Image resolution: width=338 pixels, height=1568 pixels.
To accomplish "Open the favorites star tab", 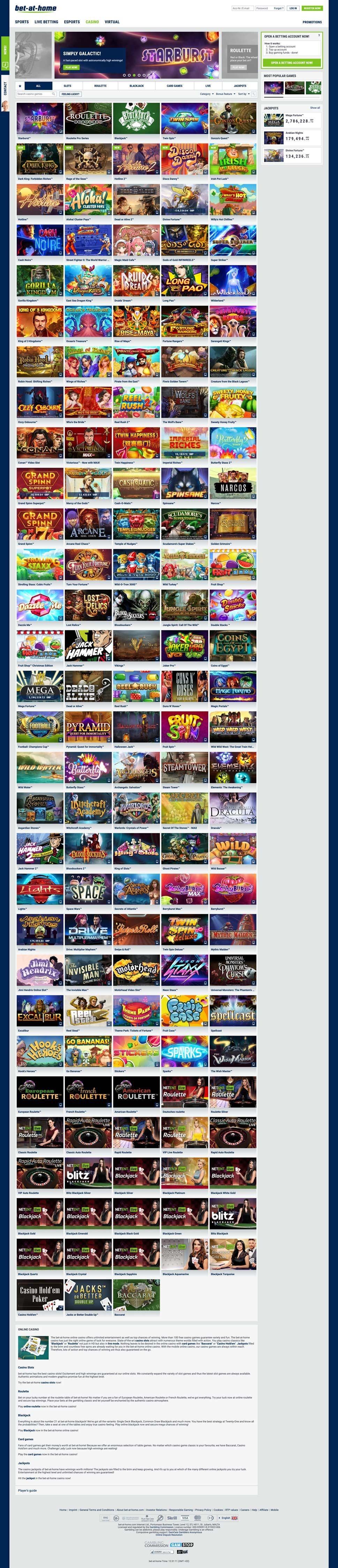I will tap(20, 86).
